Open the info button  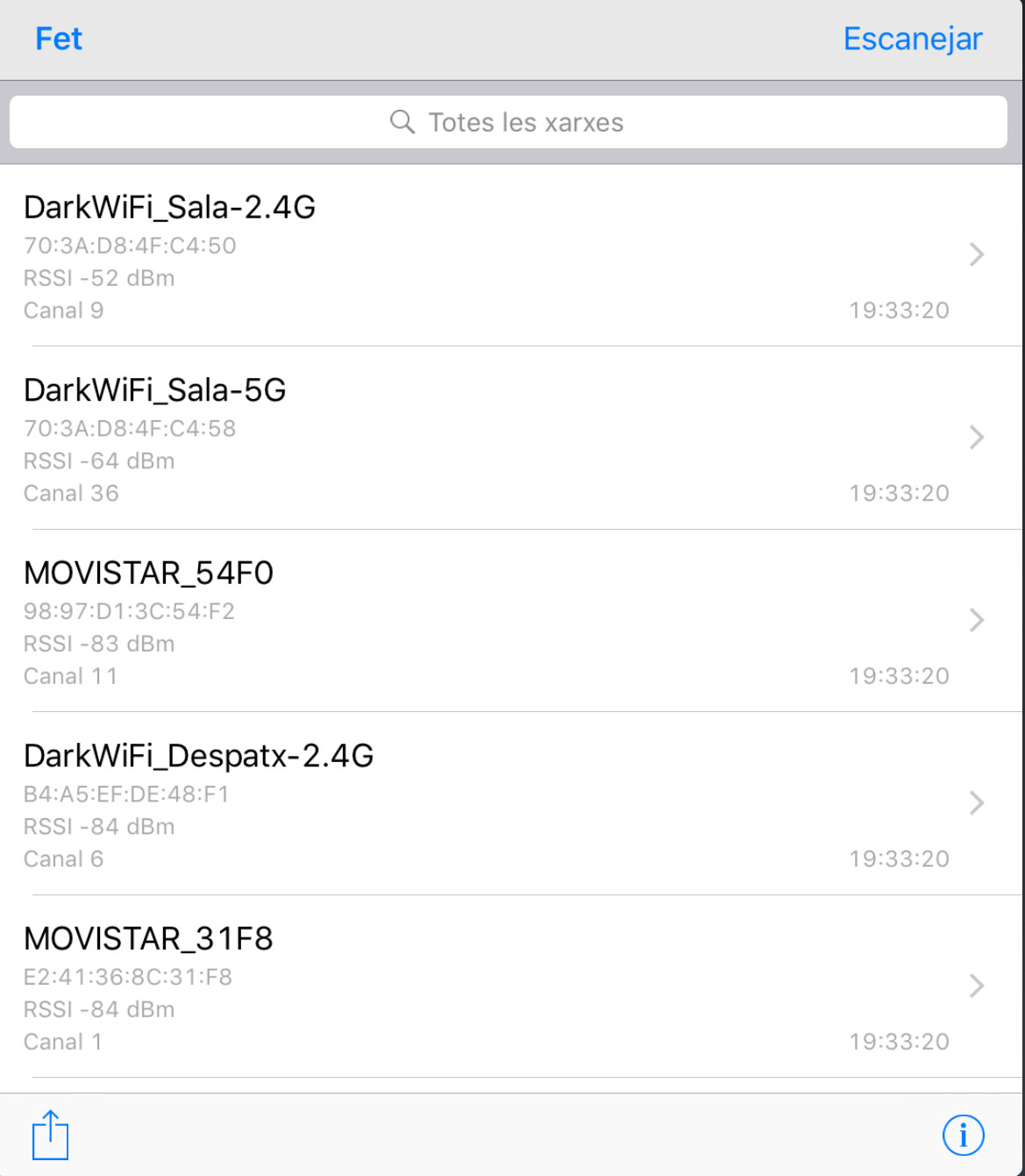click(x=963, y=1135)
